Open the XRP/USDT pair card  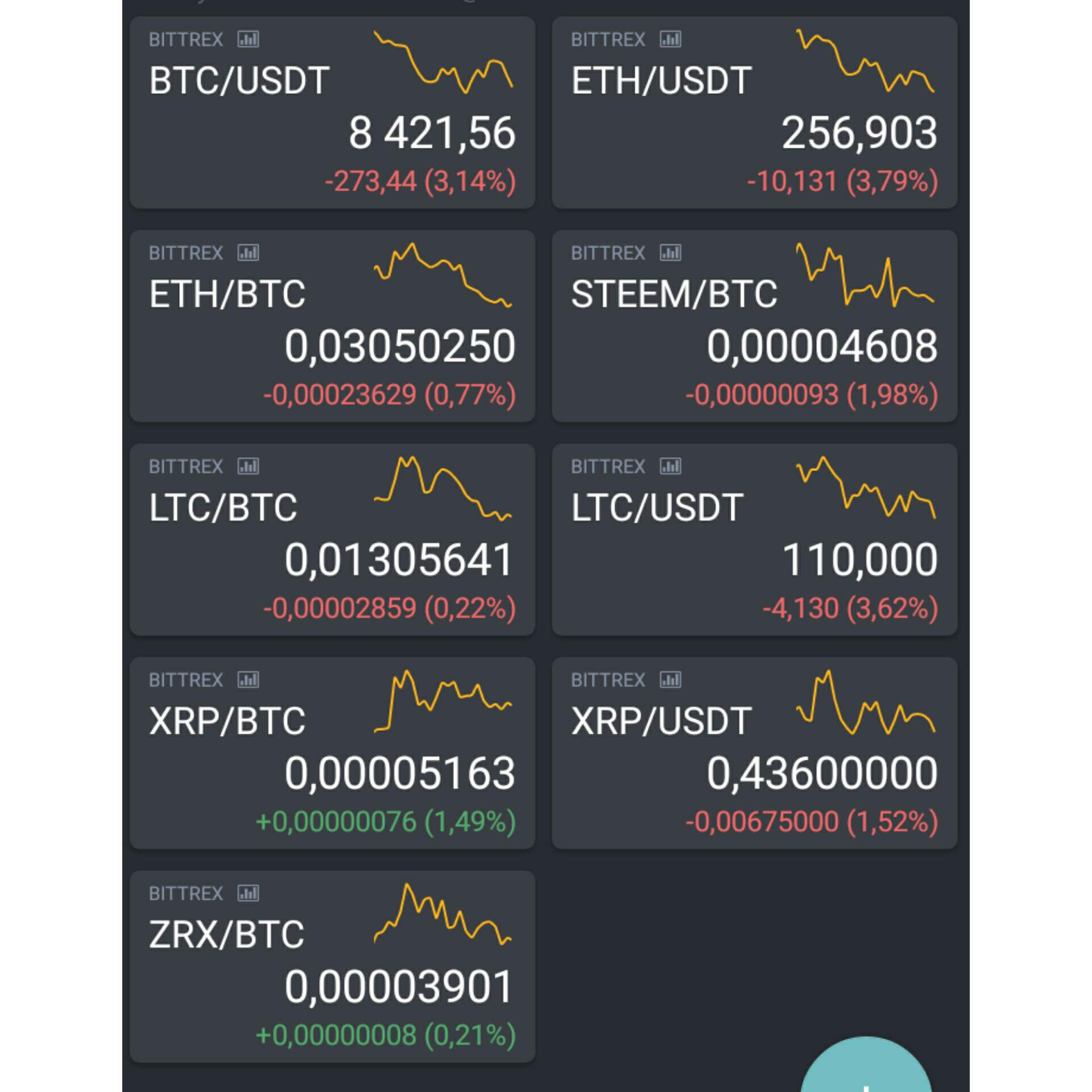click(754, 753)
